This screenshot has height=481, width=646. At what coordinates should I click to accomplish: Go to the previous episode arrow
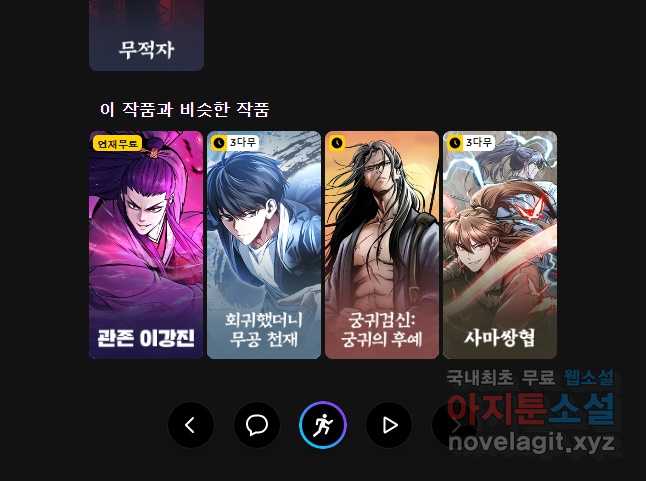point(191,426)
